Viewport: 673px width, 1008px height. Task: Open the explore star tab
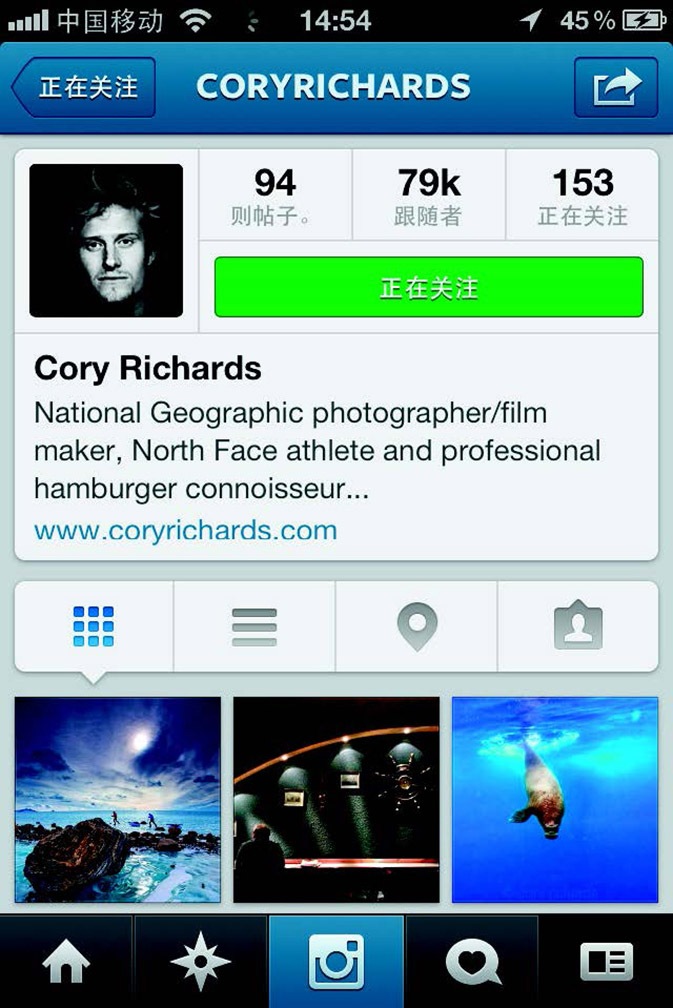tap(201, 963)
